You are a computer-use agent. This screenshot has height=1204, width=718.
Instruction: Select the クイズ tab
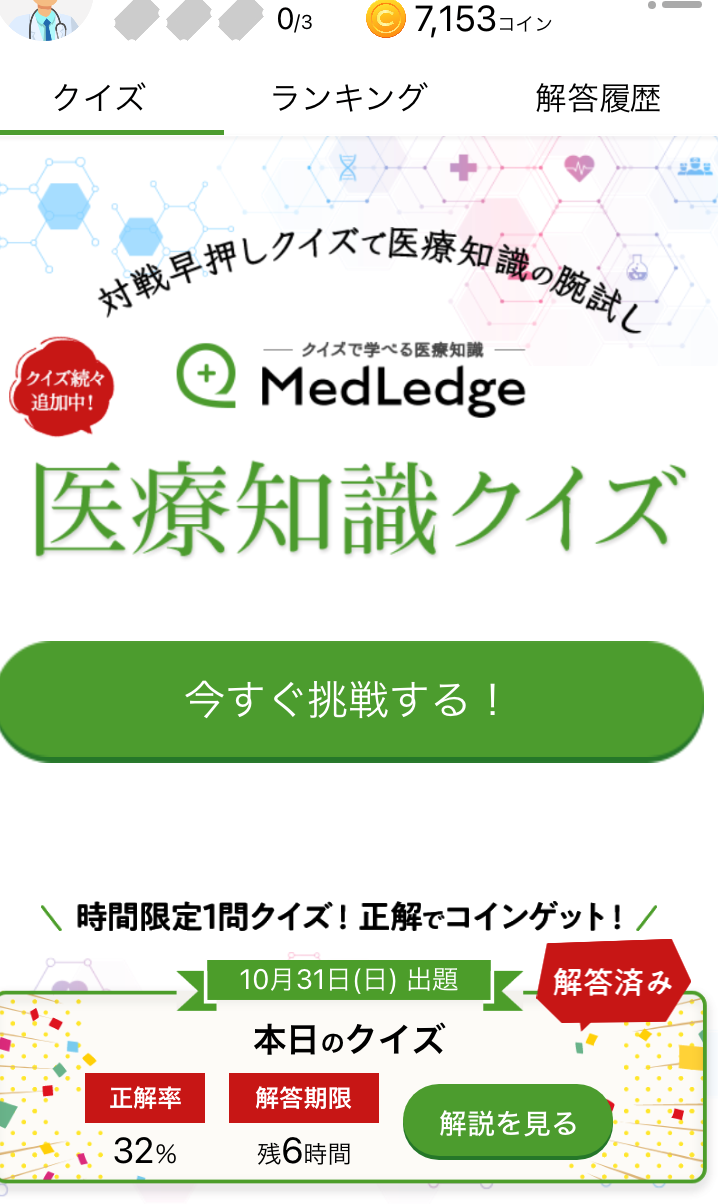(100, 98)
